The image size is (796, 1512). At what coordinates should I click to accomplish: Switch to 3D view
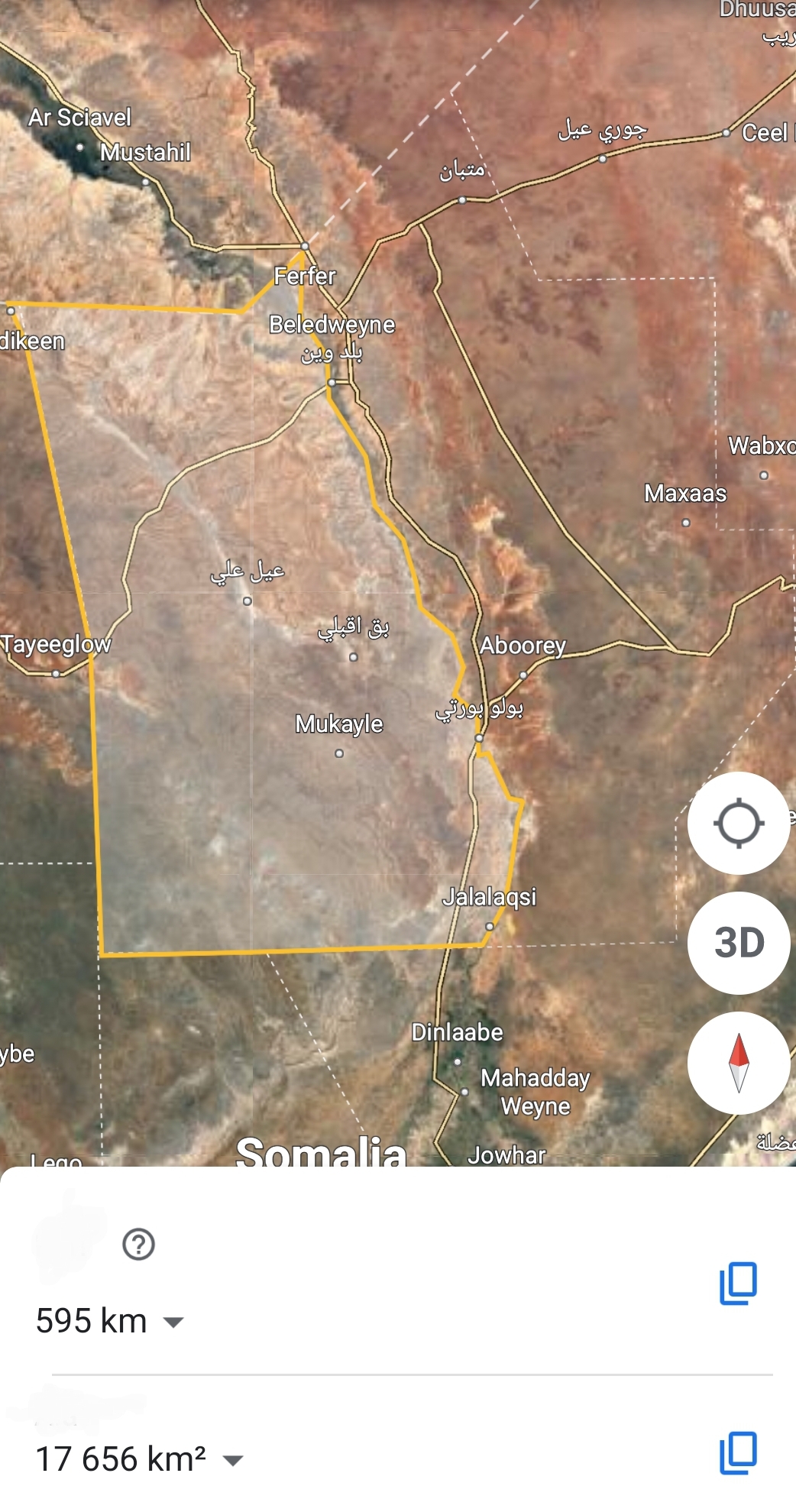[x=738, y=942]
